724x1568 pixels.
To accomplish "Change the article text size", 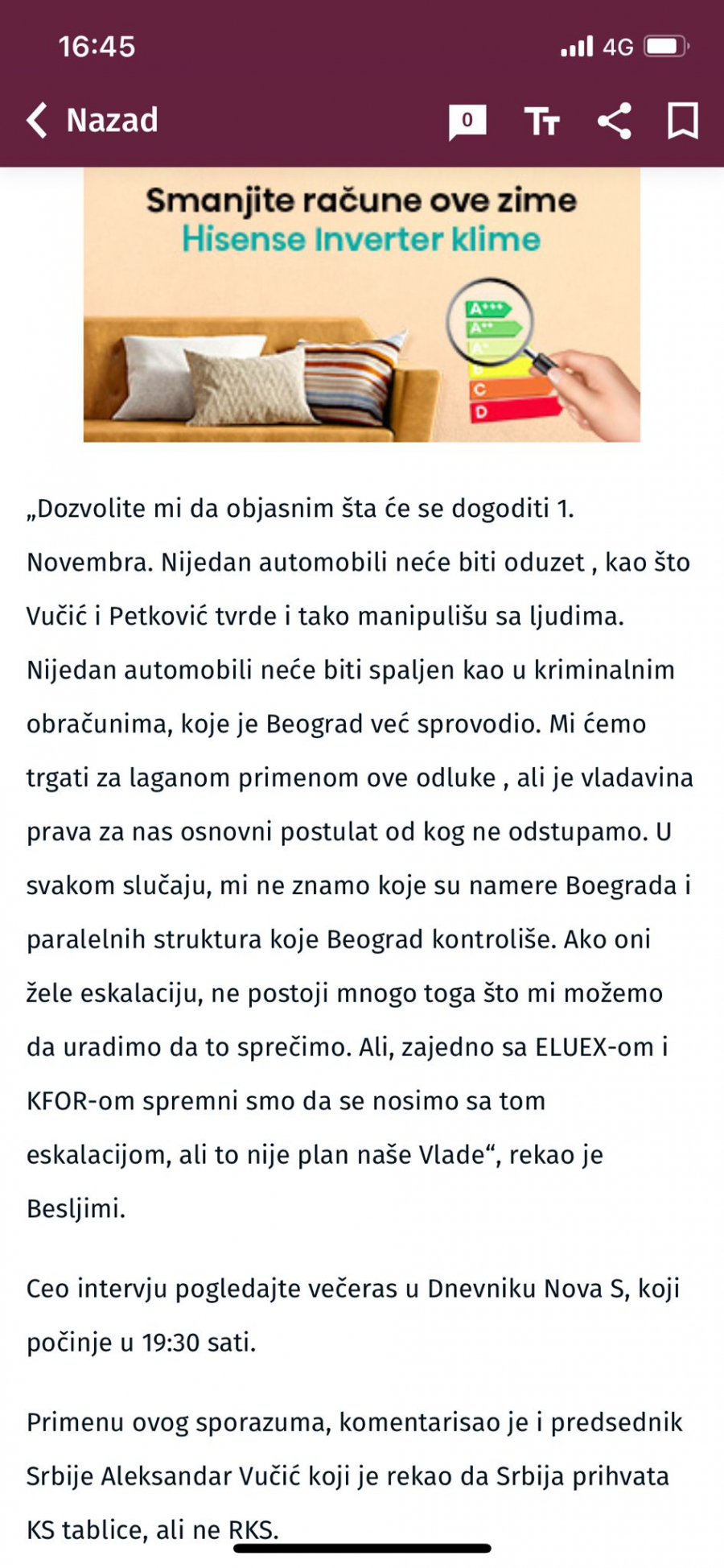I will tap(541, 122).
